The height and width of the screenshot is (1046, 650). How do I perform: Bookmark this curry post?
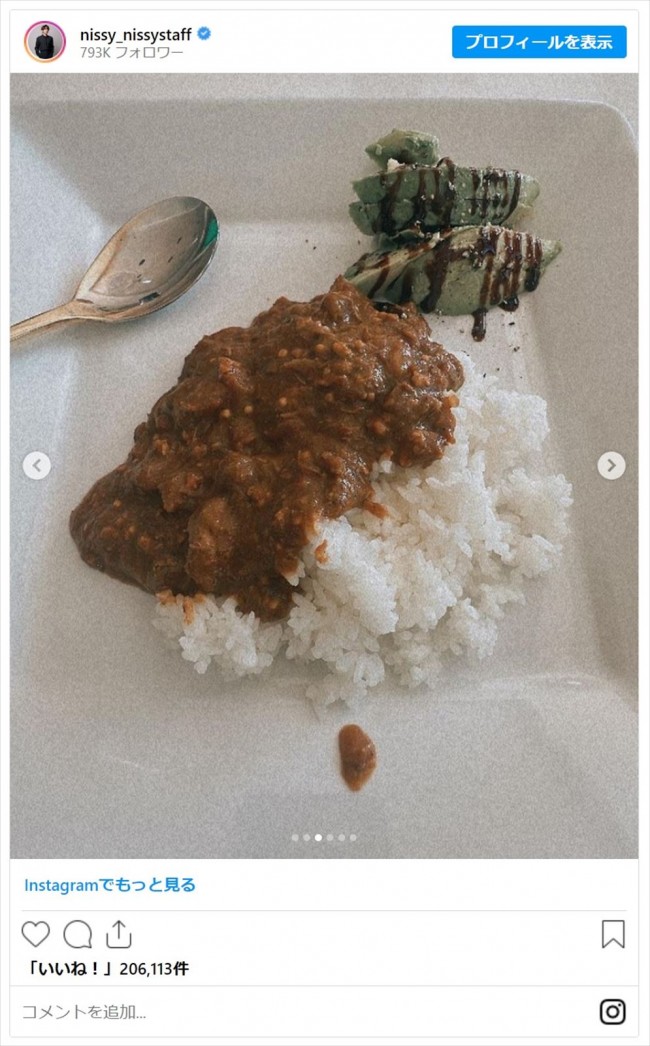[613, 934]
